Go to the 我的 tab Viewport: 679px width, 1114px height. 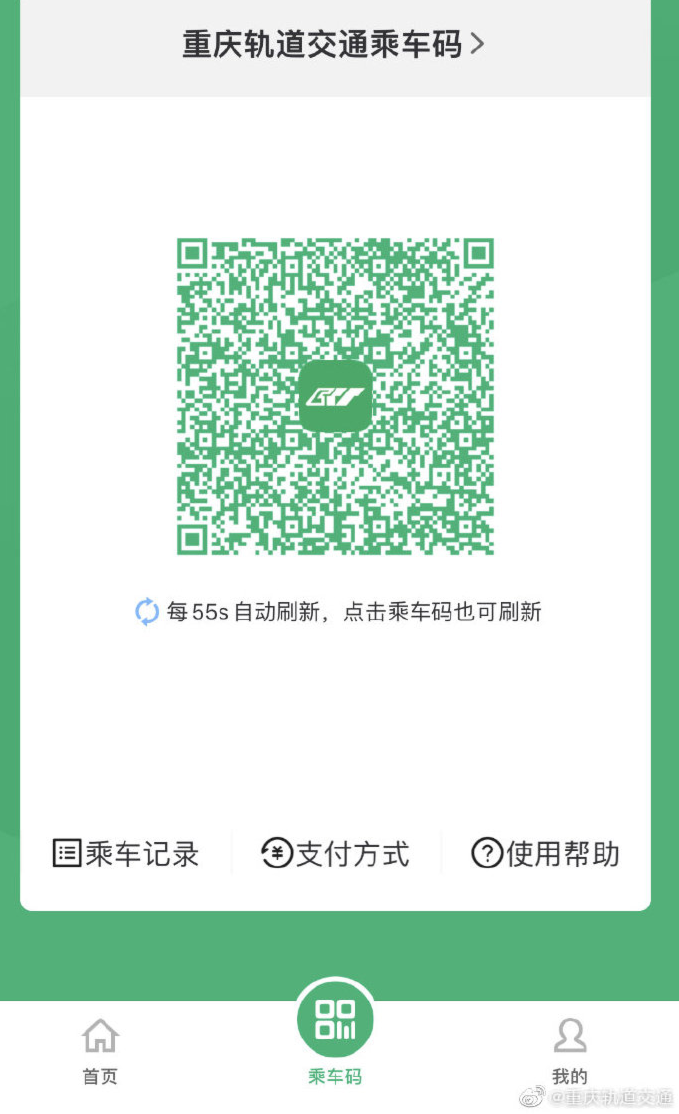pos(569,1050)
